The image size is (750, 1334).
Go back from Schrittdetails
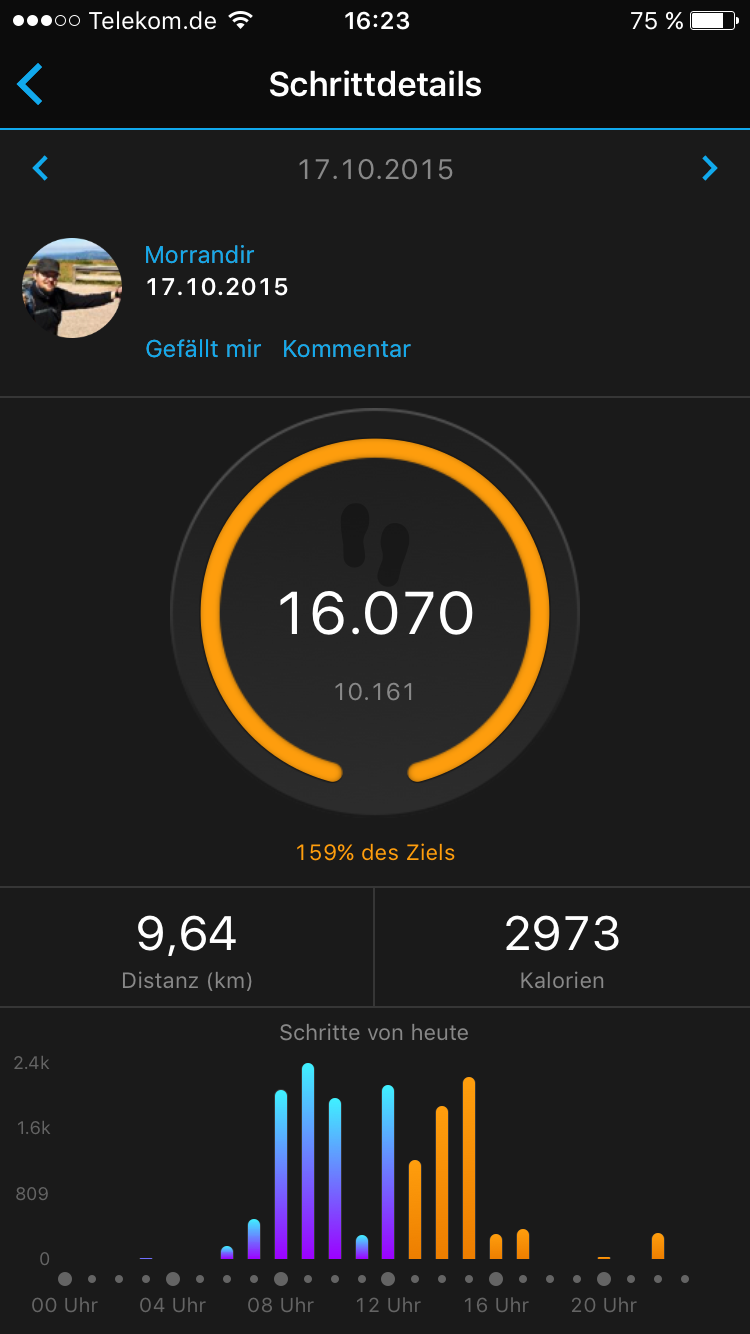(x=31, y=85)
